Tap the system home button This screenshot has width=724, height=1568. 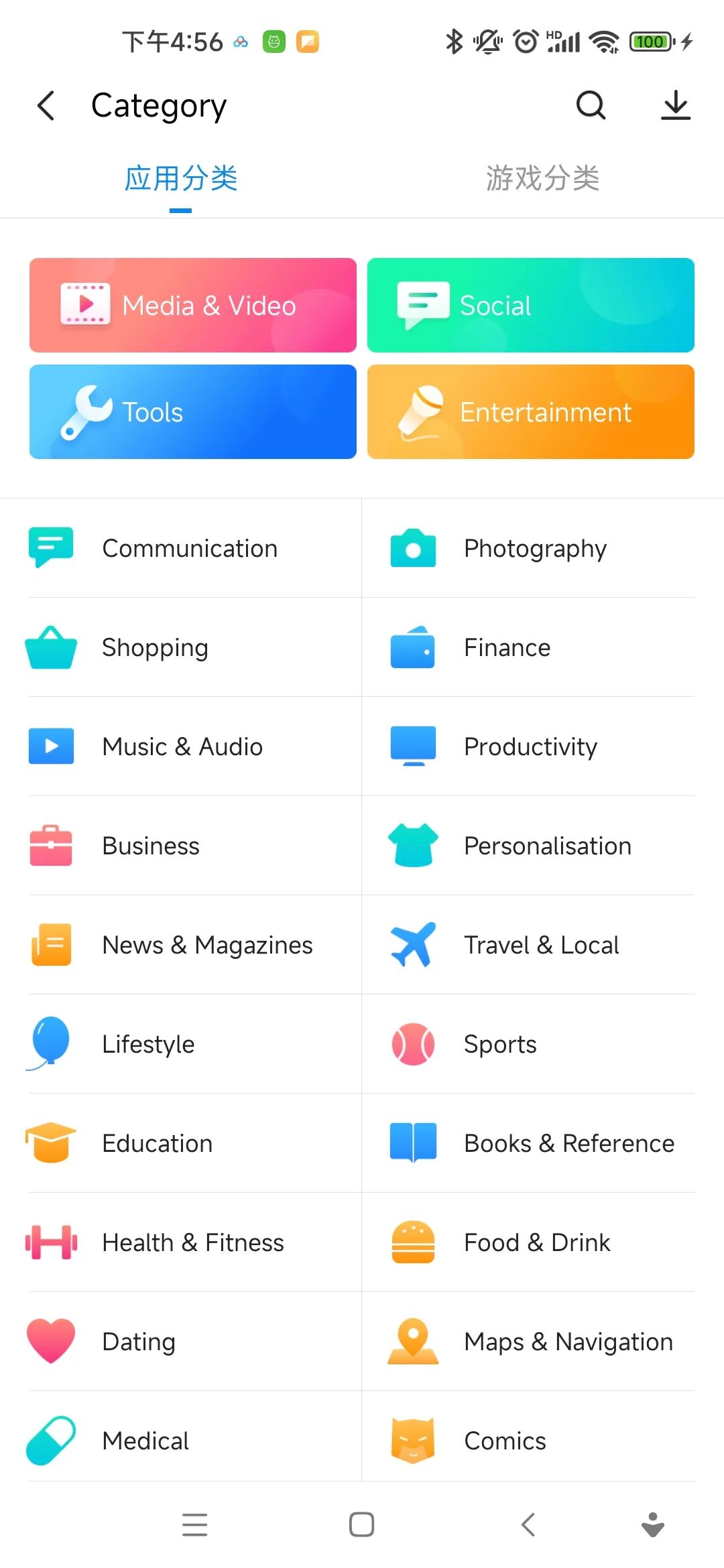361,1524
